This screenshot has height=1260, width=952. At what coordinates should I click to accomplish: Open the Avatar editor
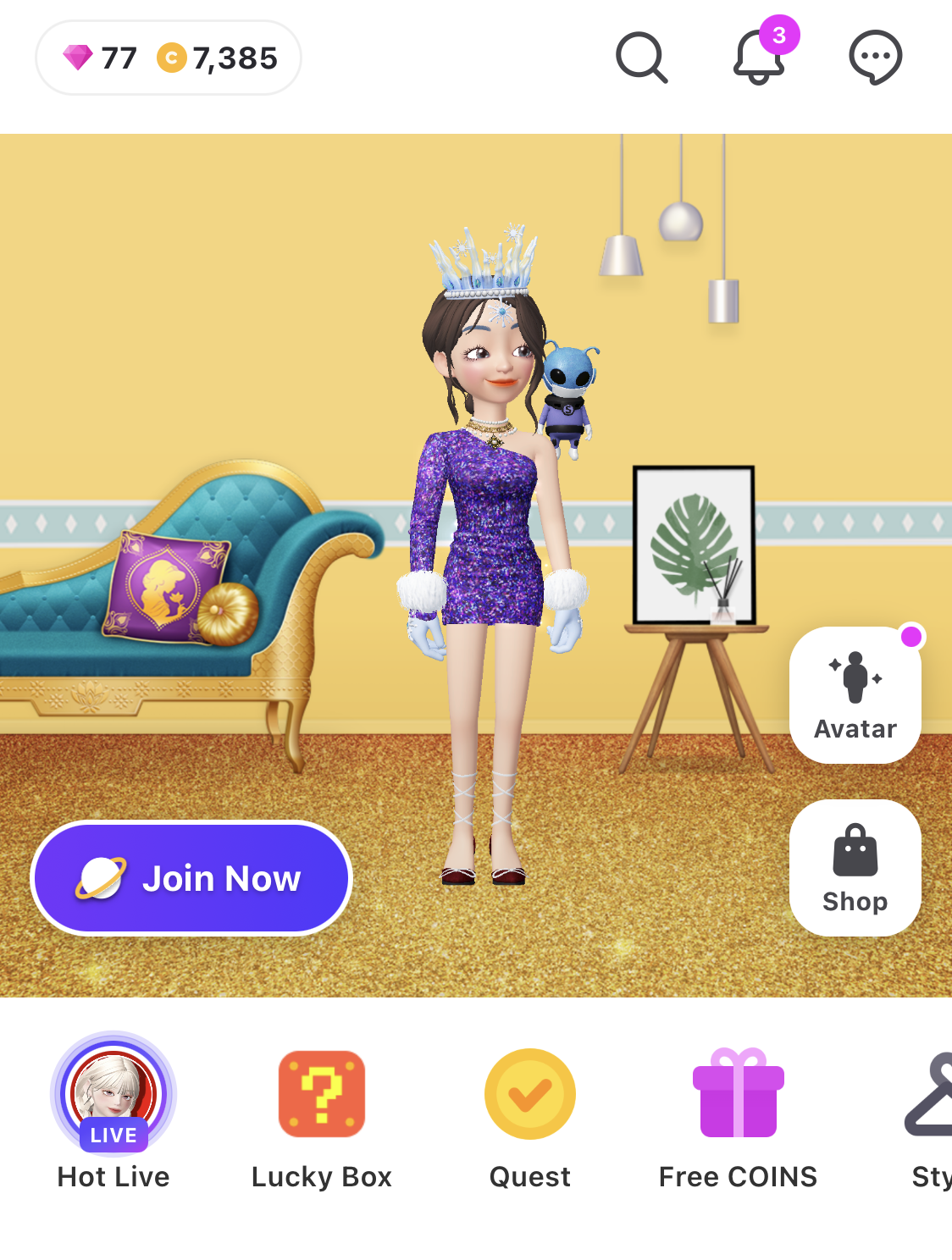(x=855, y=695)
